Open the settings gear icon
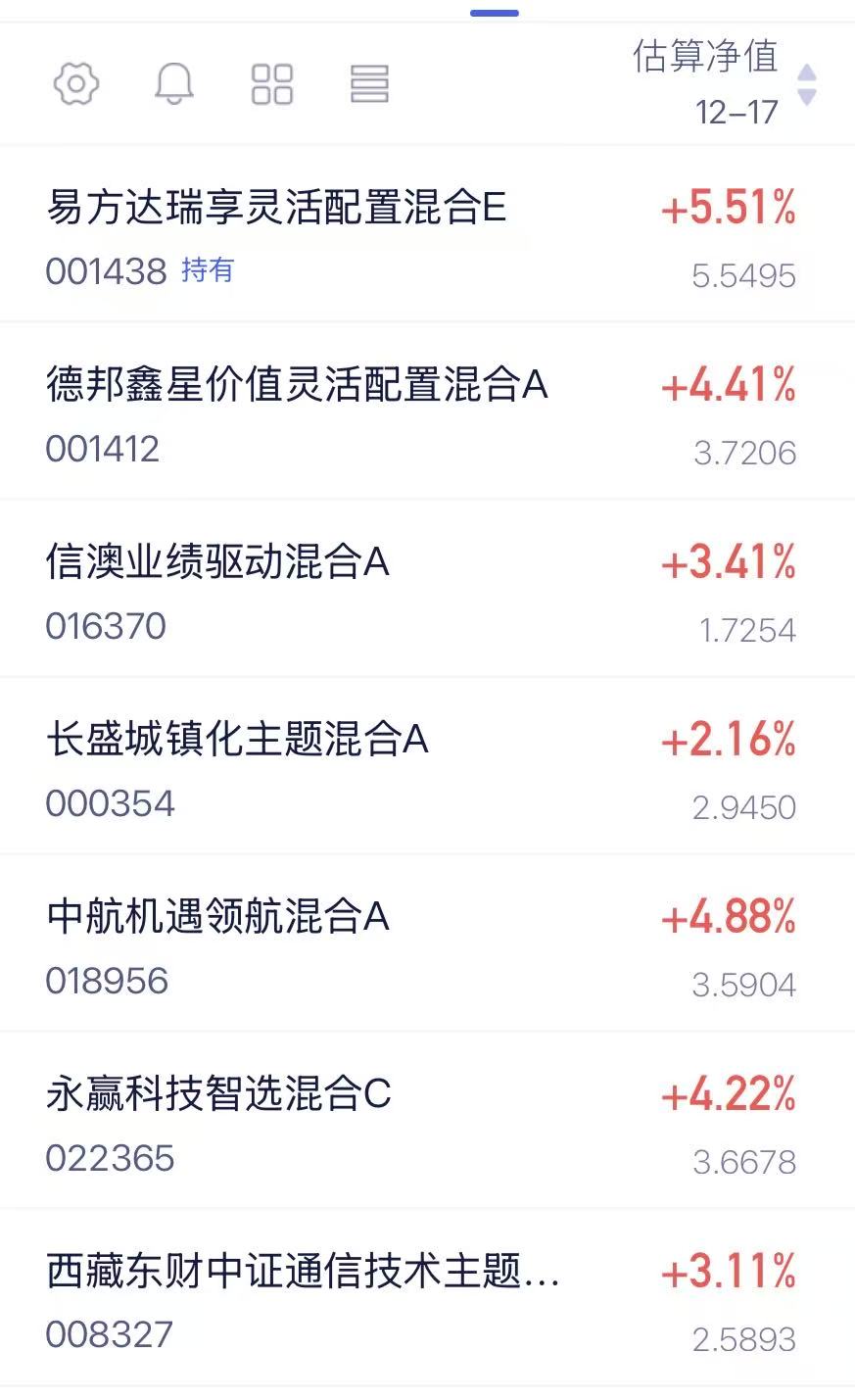The width and height of the screenshot is (855, 1400). pyautogui.click(x=76, y=84)
